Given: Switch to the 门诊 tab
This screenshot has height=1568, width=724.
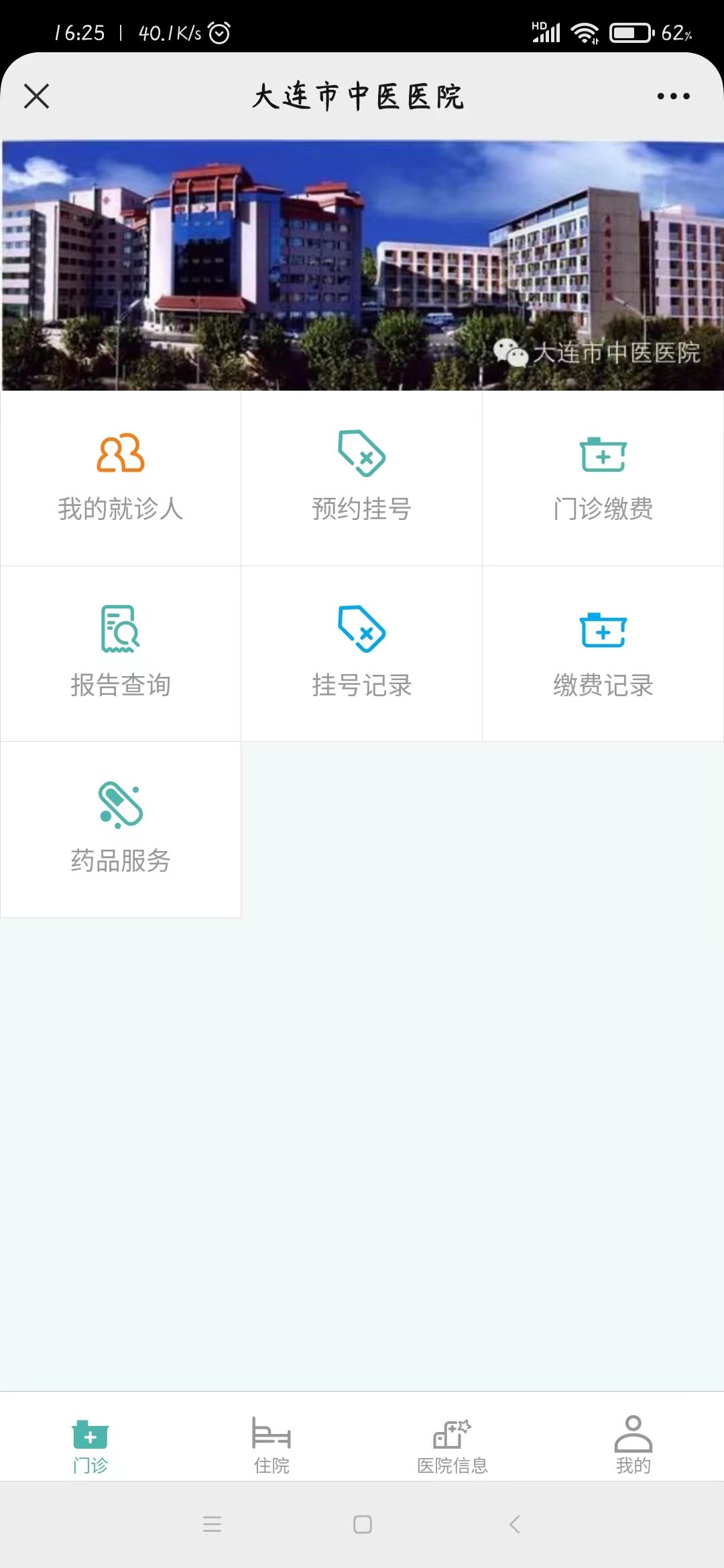Looking at the screenshot, I should pos(90,1446).
